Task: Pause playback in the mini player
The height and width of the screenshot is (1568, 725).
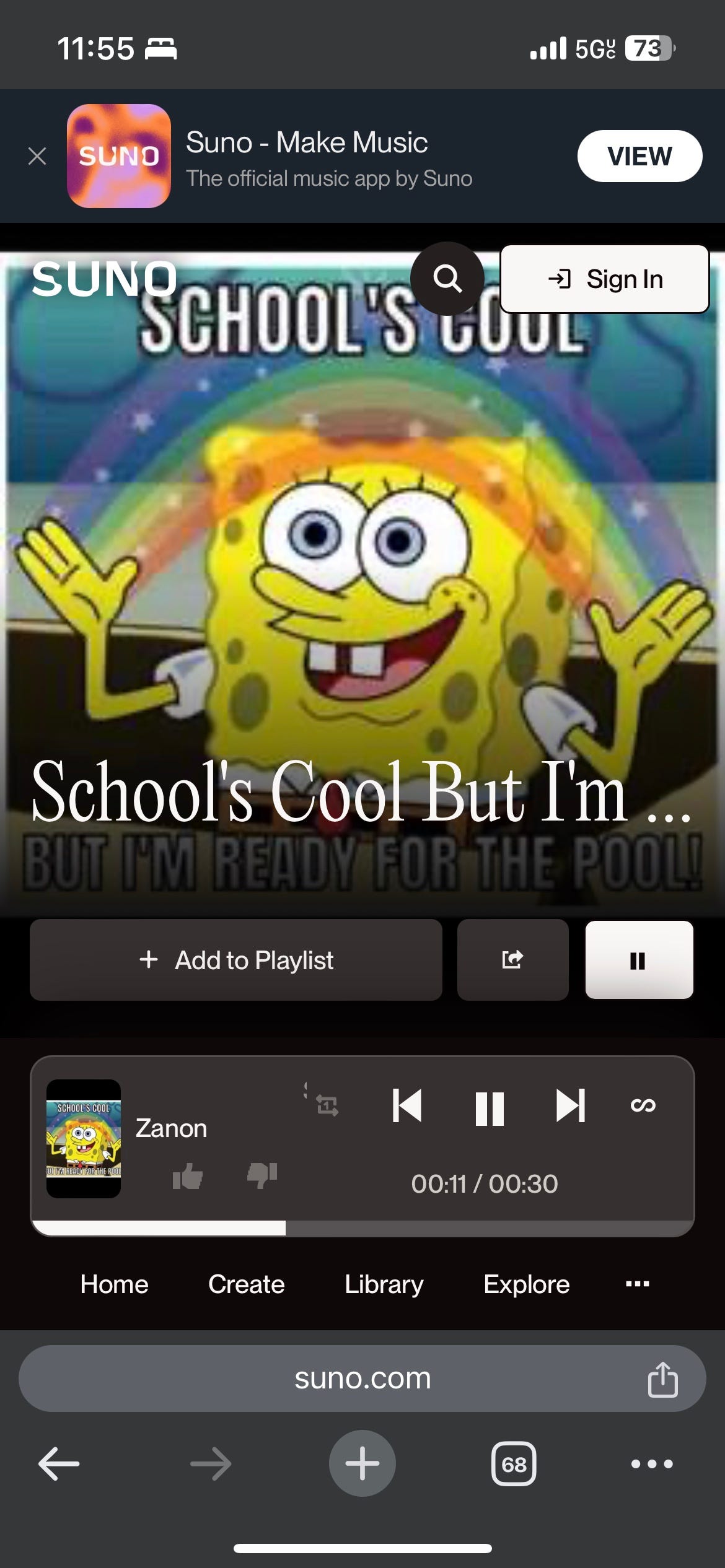Action: coord(489,1108)
